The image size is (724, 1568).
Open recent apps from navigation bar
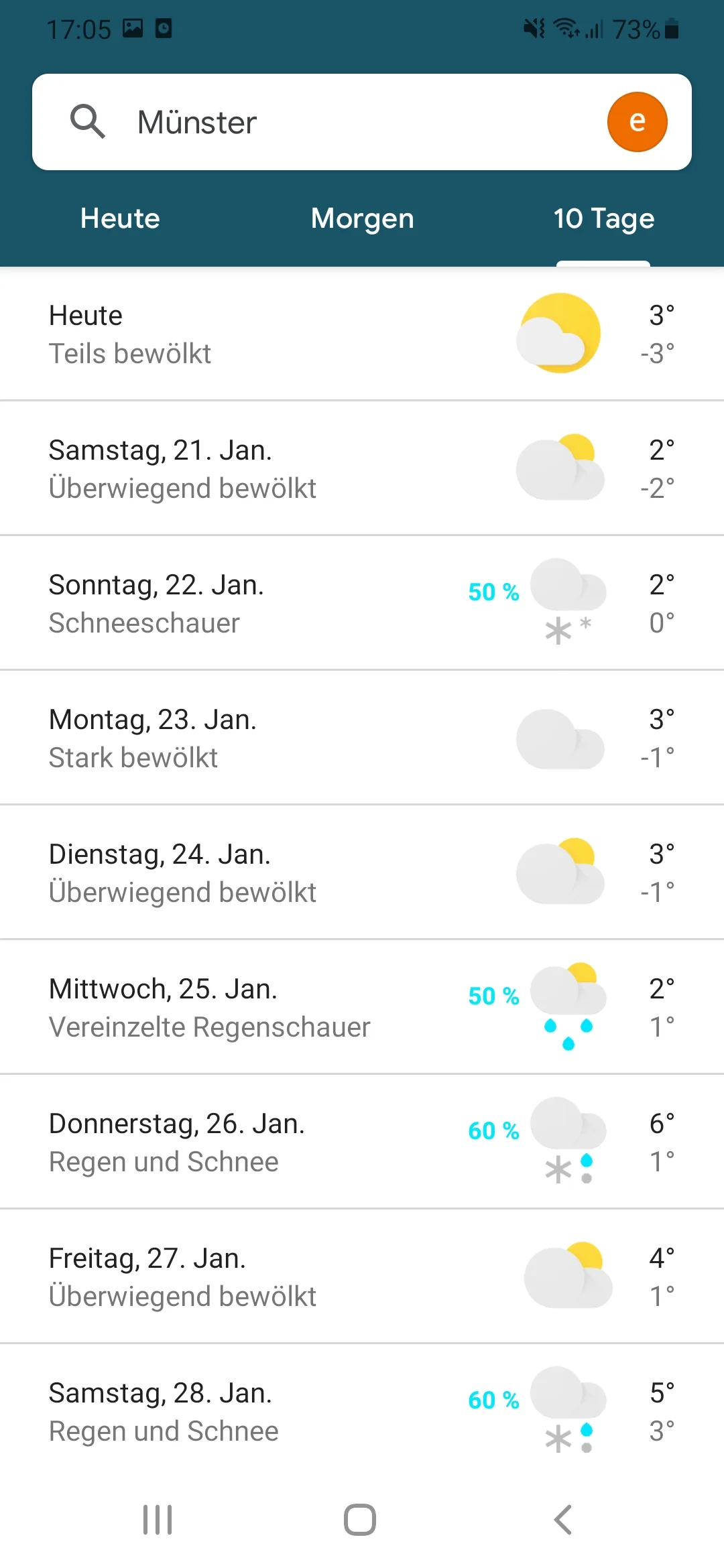158,1520
